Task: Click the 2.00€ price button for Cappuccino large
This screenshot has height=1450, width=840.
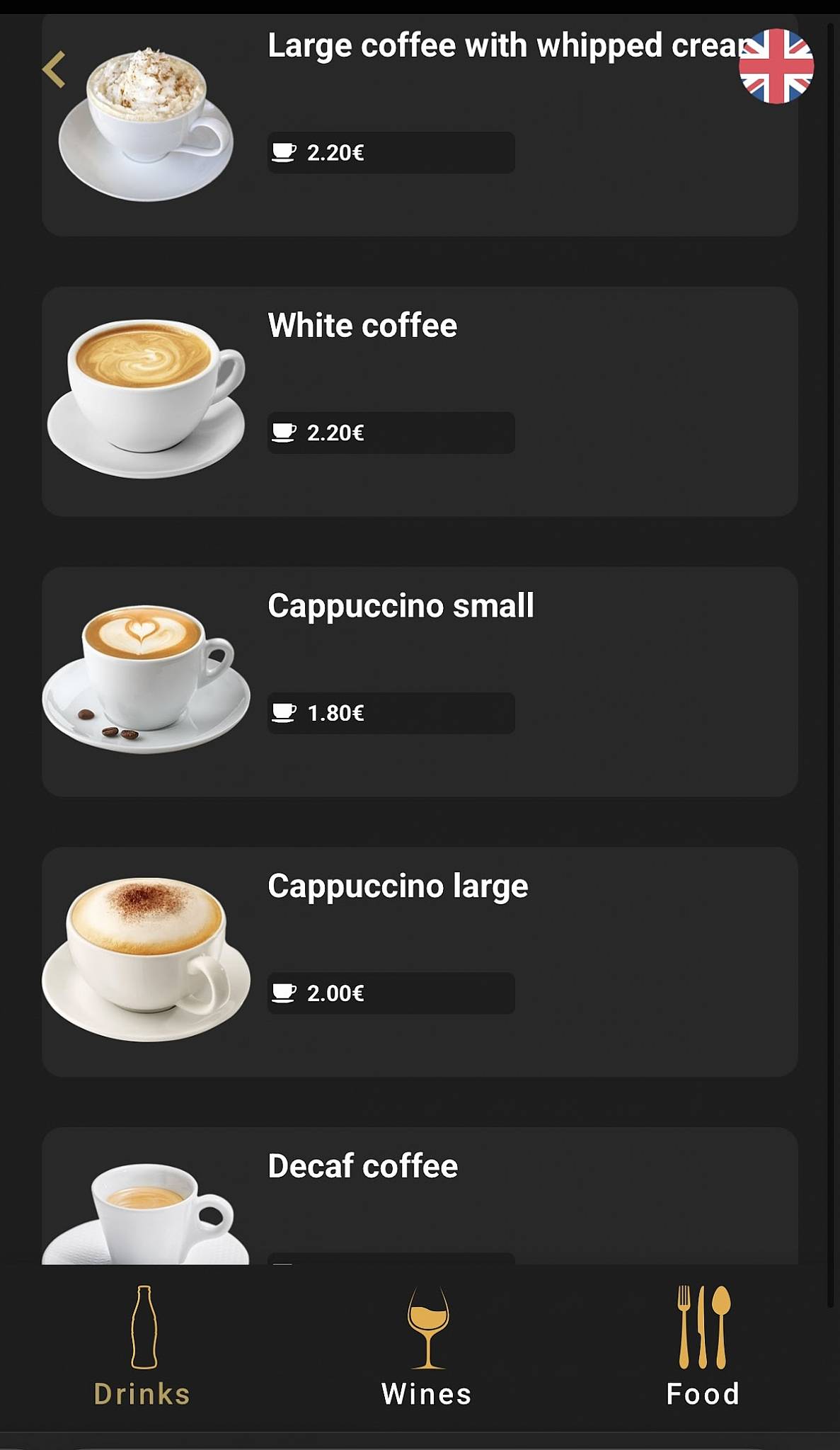Action: tap(391, 993)
